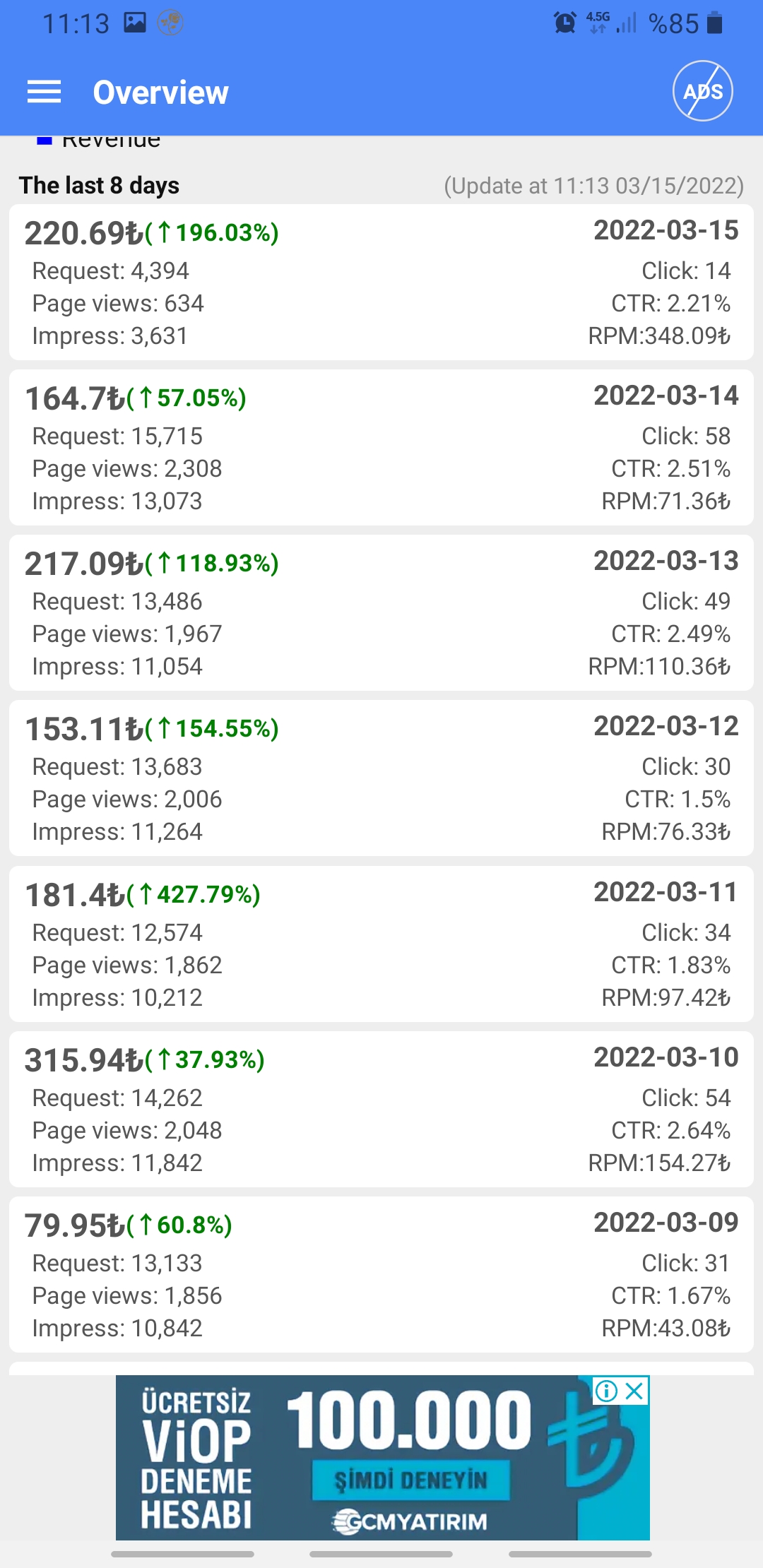The height and width of the screenshot is (1568, 763).
Task: Open the GCM Yatırım ad banner
Action: (383, 1458)
